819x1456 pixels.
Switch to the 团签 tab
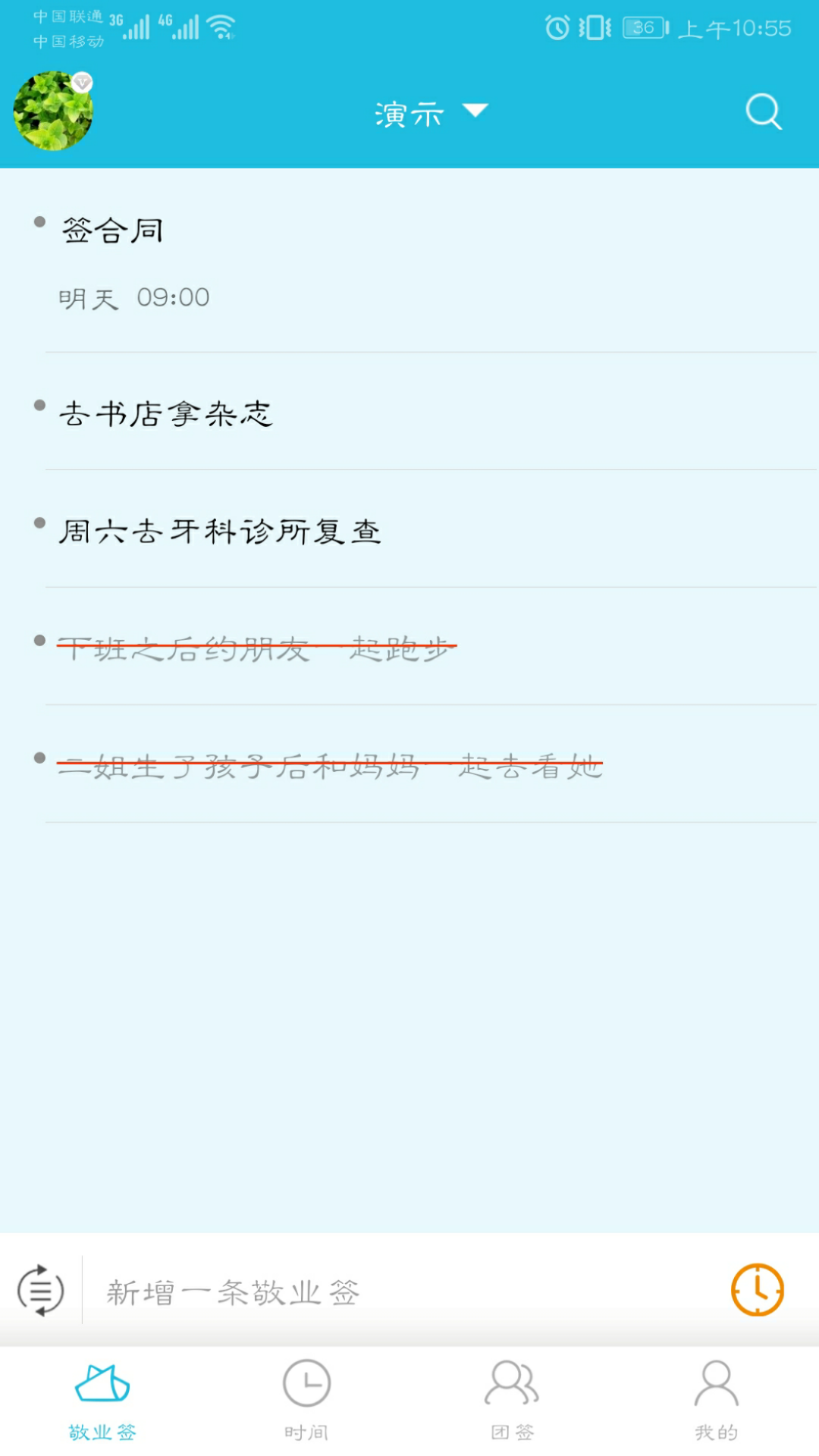pyautogui.click(x=512, y=1402)
